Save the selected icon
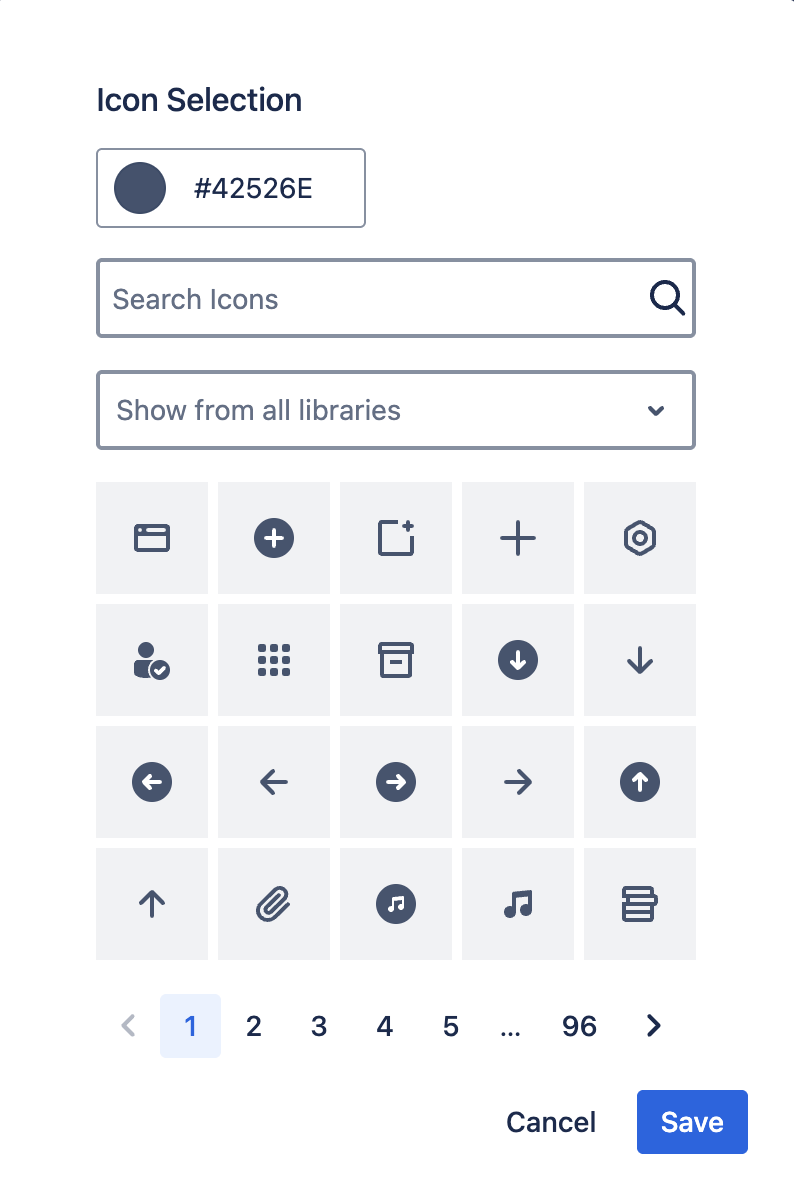 pos(692,1122)
